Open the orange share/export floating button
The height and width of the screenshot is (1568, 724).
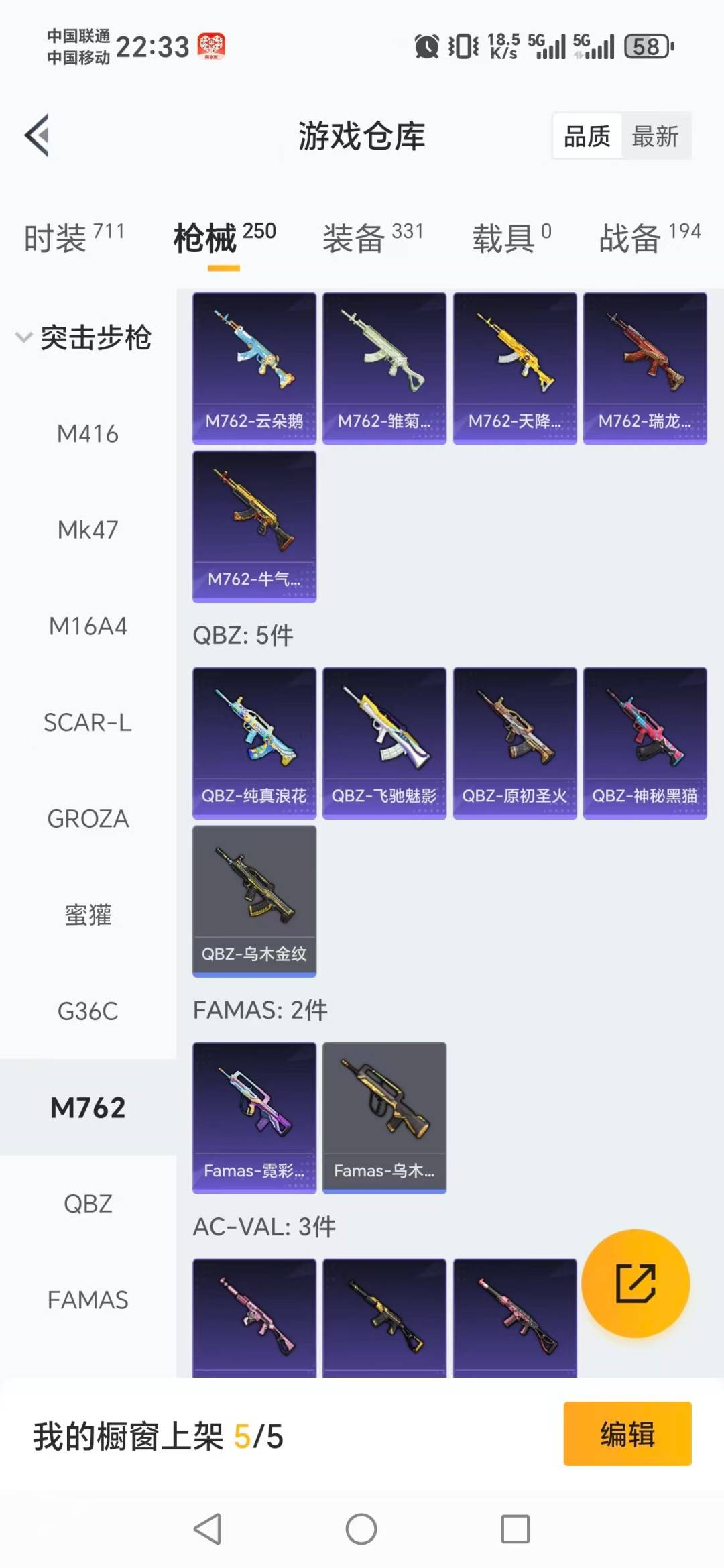click(635, 1283)
